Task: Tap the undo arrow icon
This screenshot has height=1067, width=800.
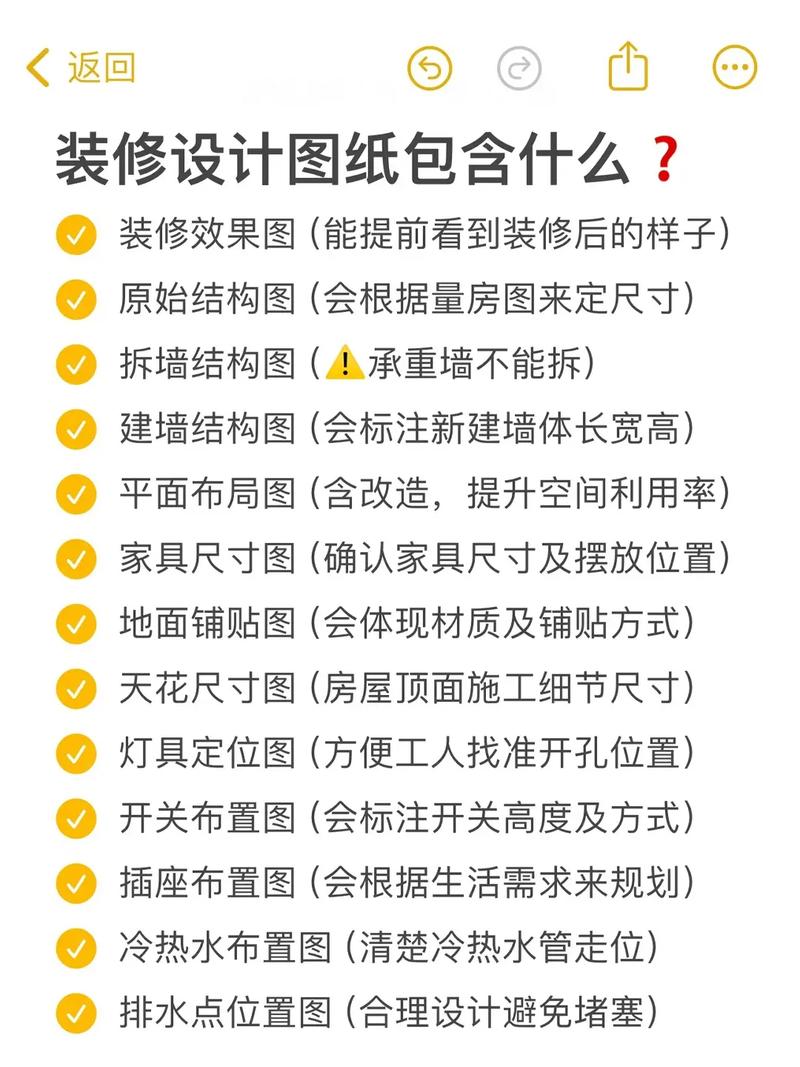Action: point(430,66)
